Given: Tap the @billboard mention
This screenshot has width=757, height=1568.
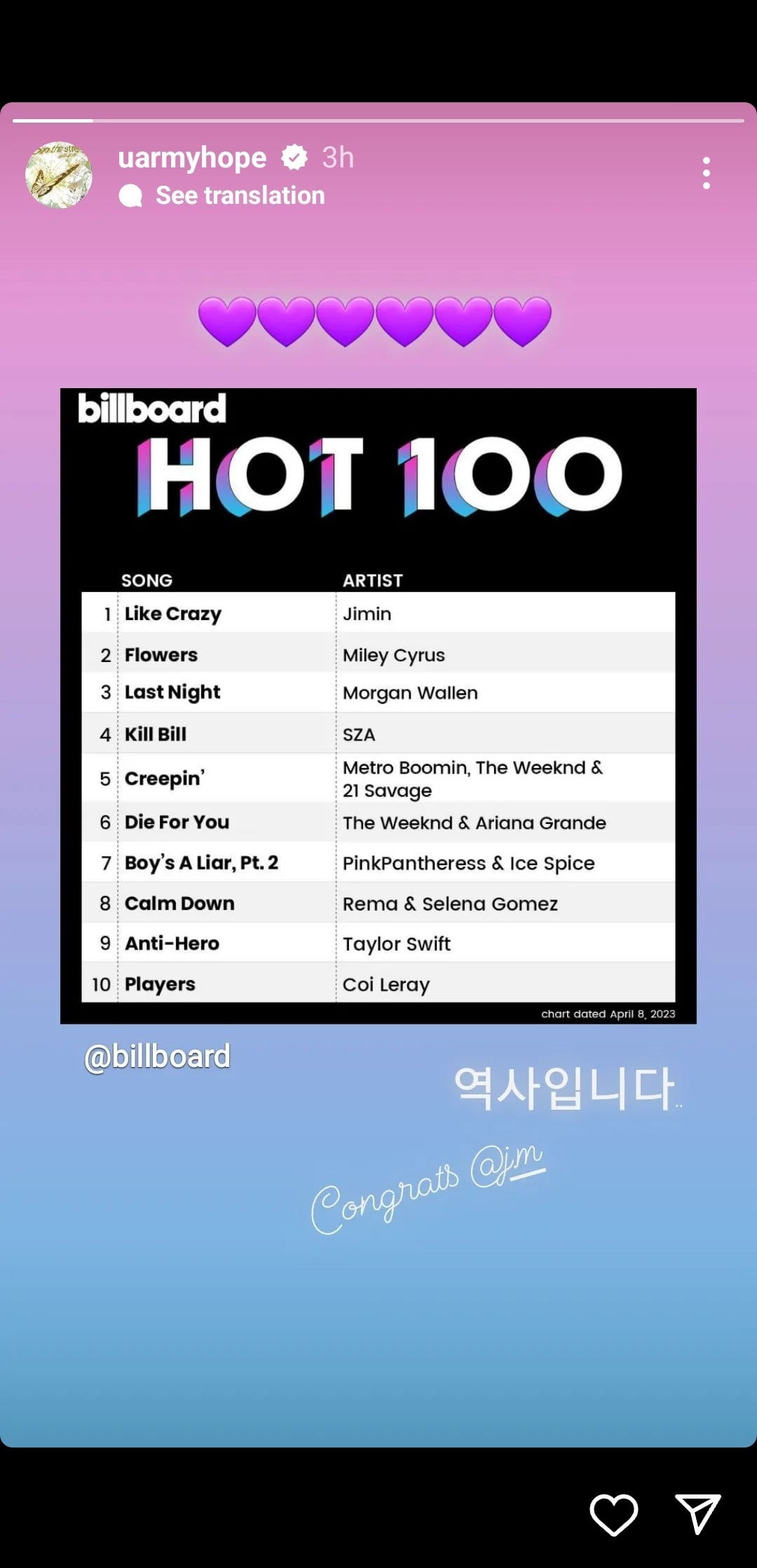Looking at the screenshot, I should click(157, 1057).
